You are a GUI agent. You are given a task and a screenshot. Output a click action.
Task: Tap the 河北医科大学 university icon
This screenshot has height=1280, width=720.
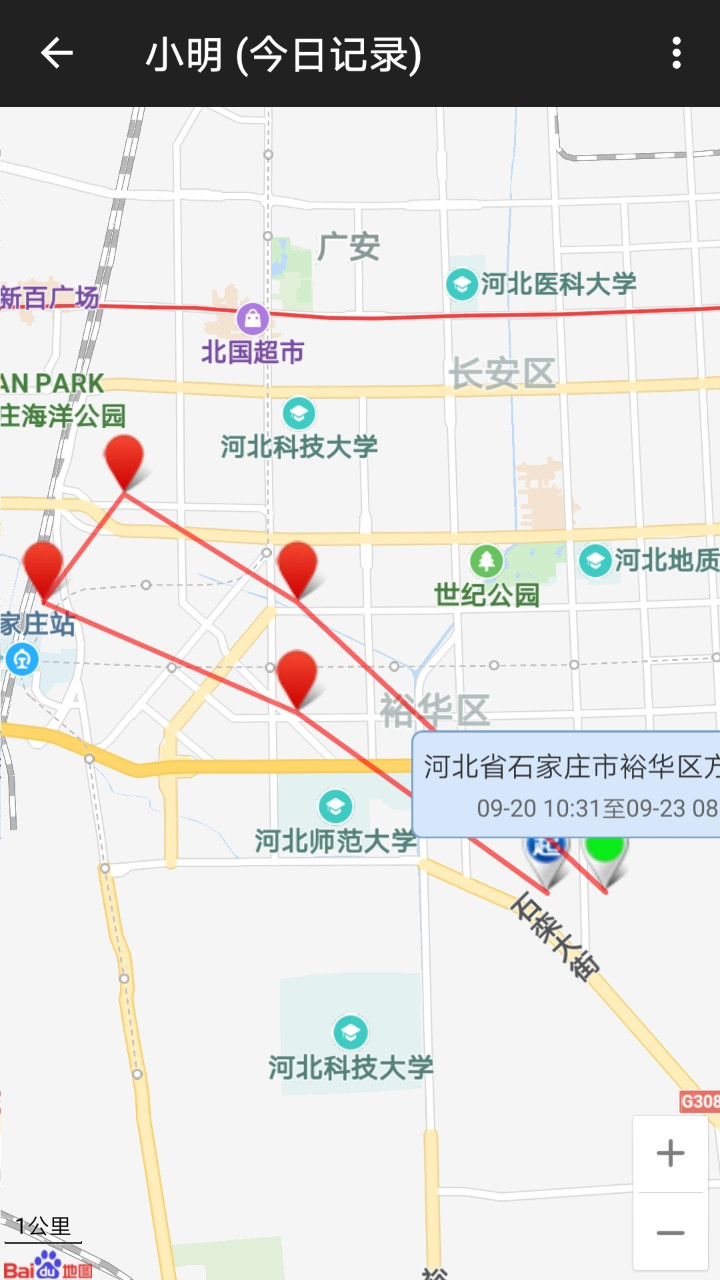[461, 283]
